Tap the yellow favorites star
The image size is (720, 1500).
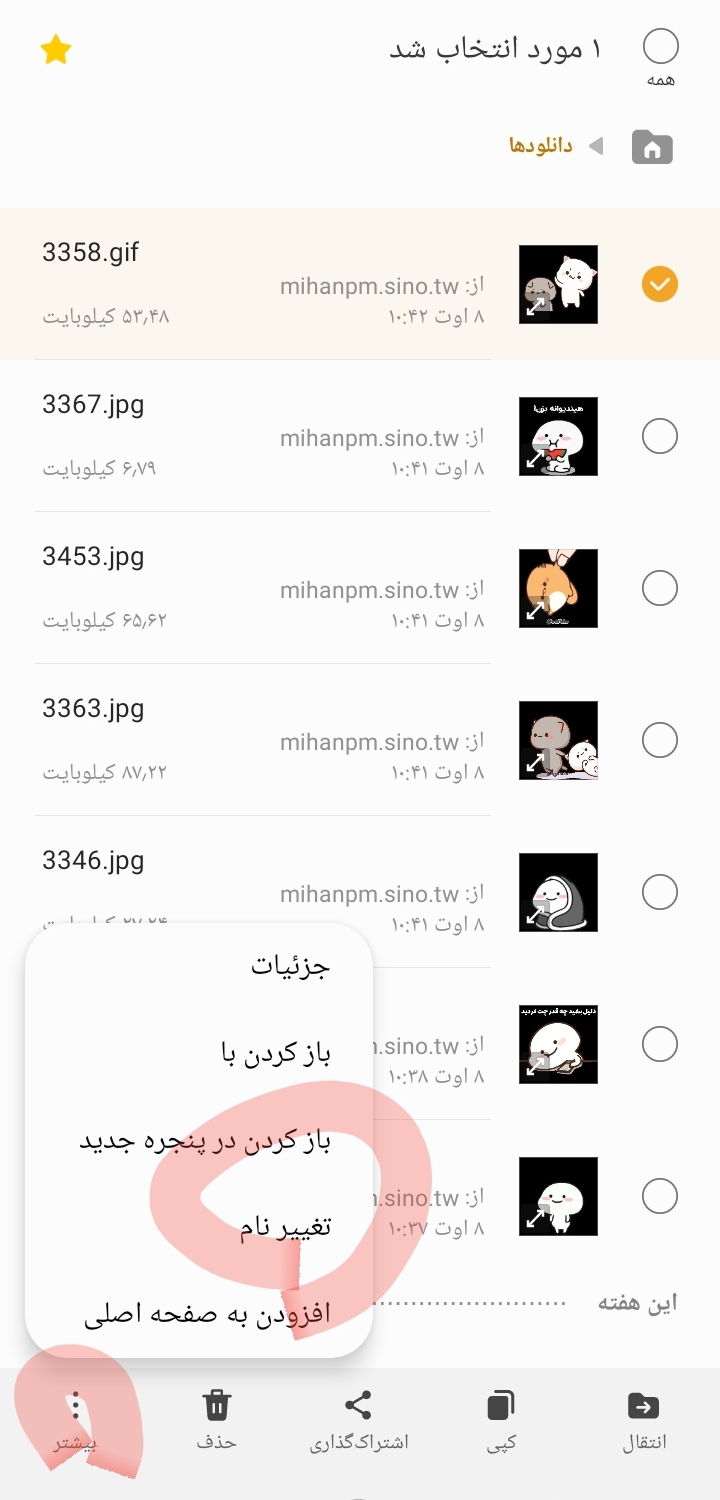(56, 49)
